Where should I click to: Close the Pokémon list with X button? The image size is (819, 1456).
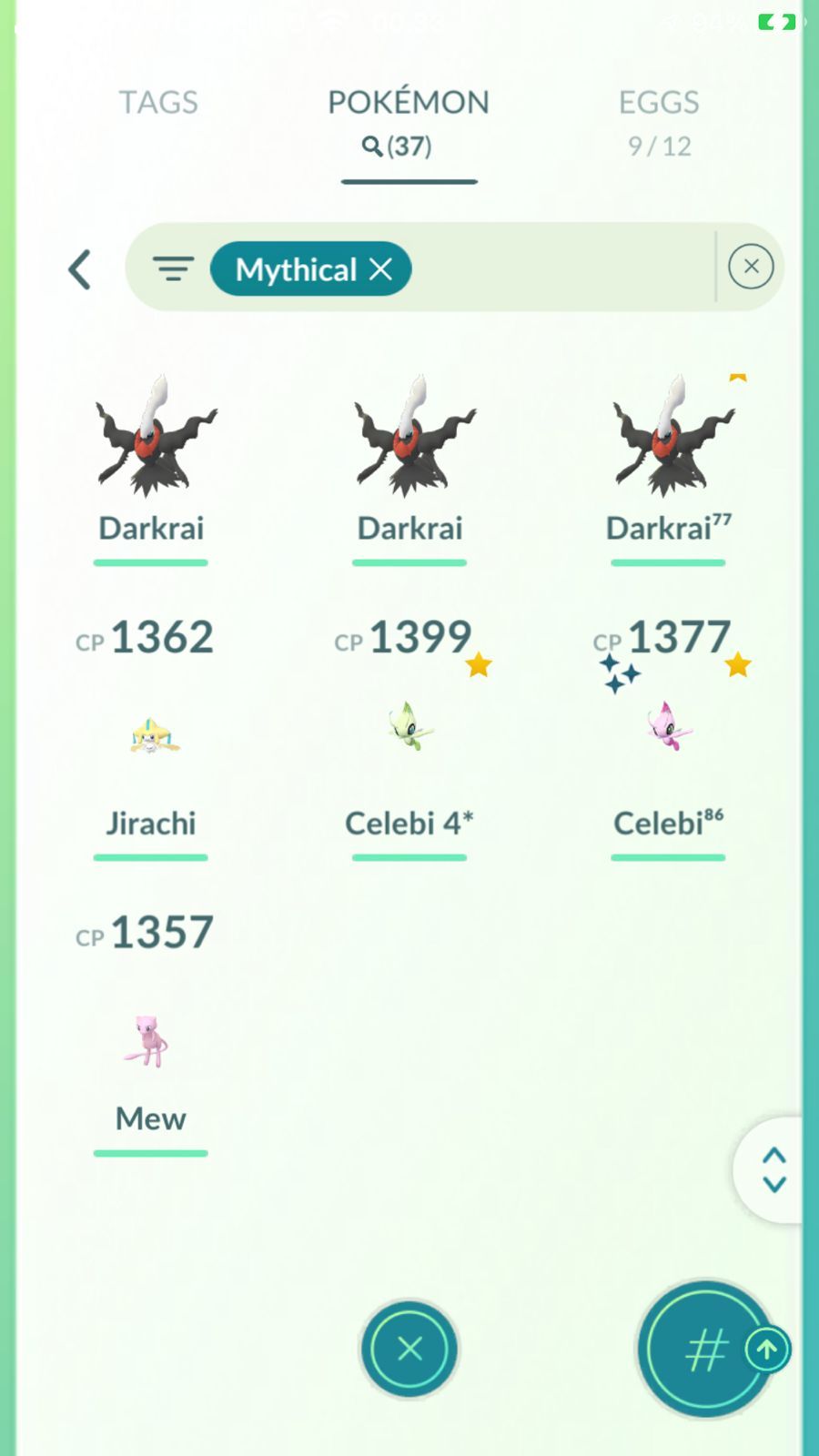[409, 1349]
